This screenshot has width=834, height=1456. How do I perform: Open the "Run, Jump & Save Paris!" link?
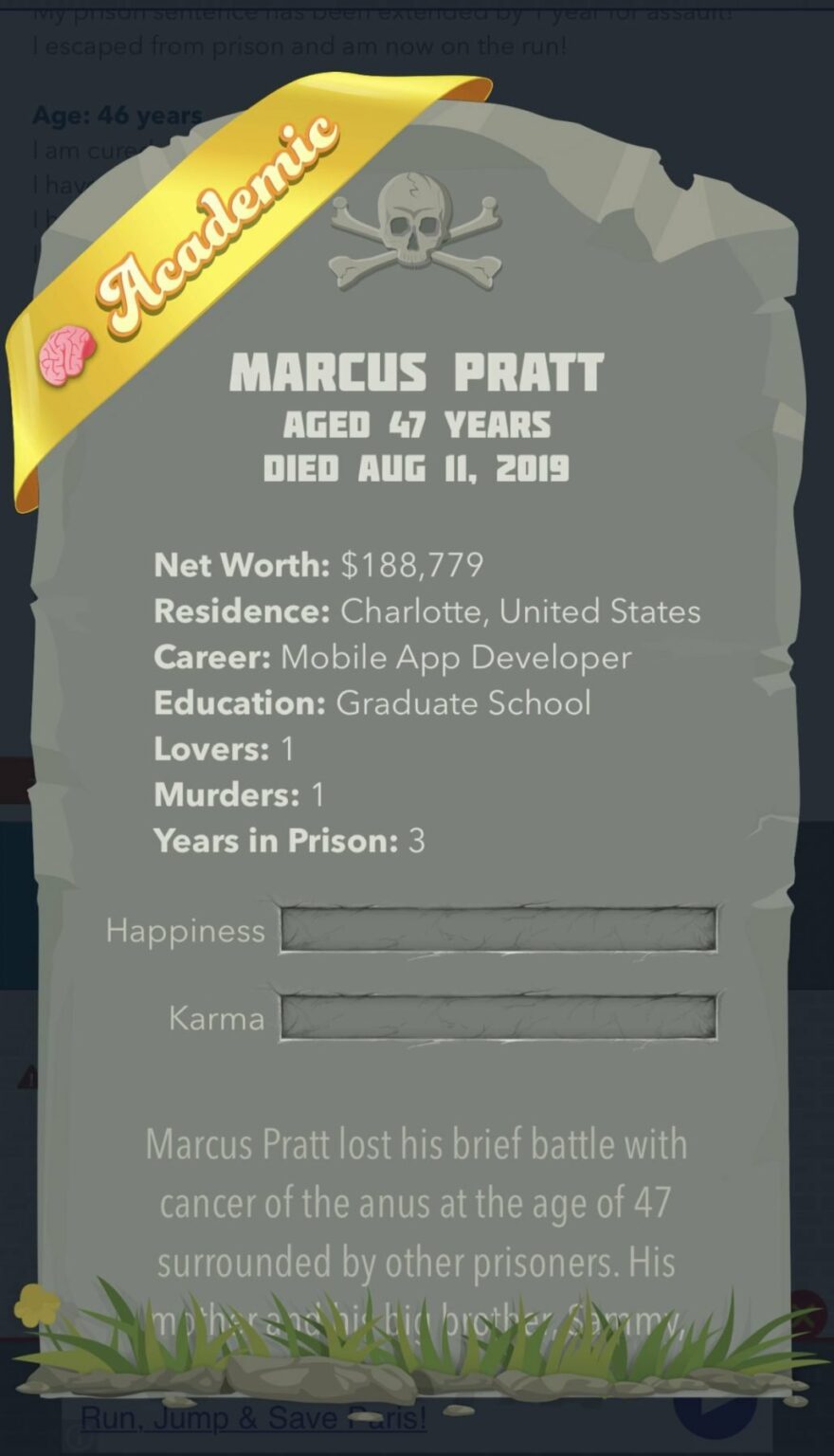(254, 1418)
